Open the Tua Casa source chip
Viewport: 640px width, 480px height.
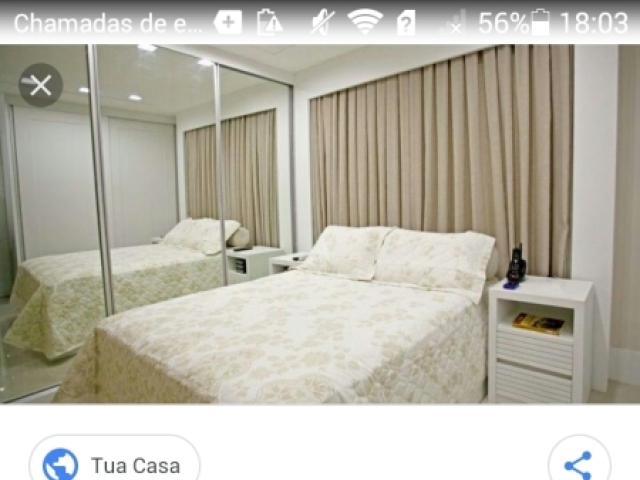pyautogui.click(x=115, y=463)
